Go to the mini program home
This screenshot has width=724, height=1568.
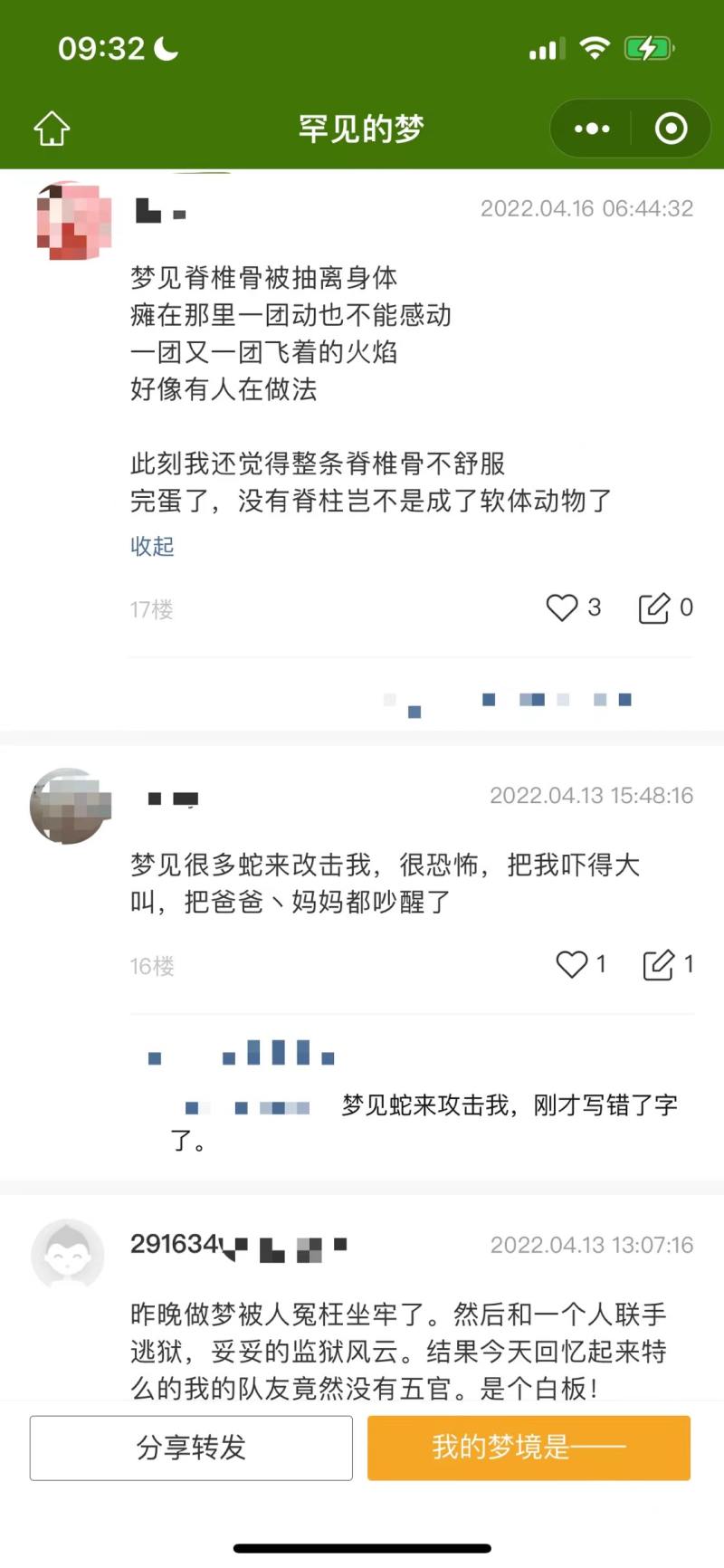(52, 129)
